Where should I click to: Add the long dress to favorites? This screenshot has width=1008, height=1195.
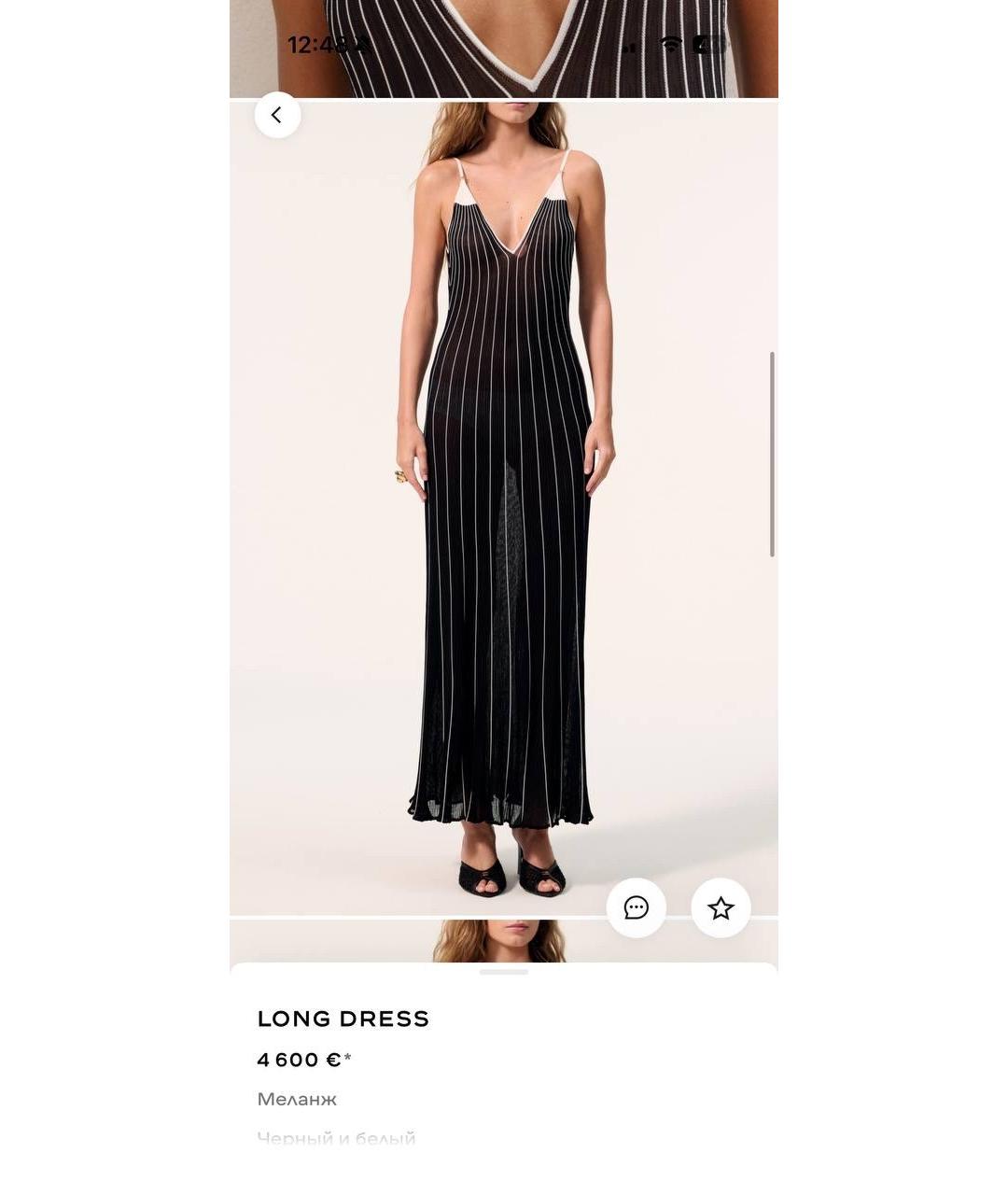point(721,907)
